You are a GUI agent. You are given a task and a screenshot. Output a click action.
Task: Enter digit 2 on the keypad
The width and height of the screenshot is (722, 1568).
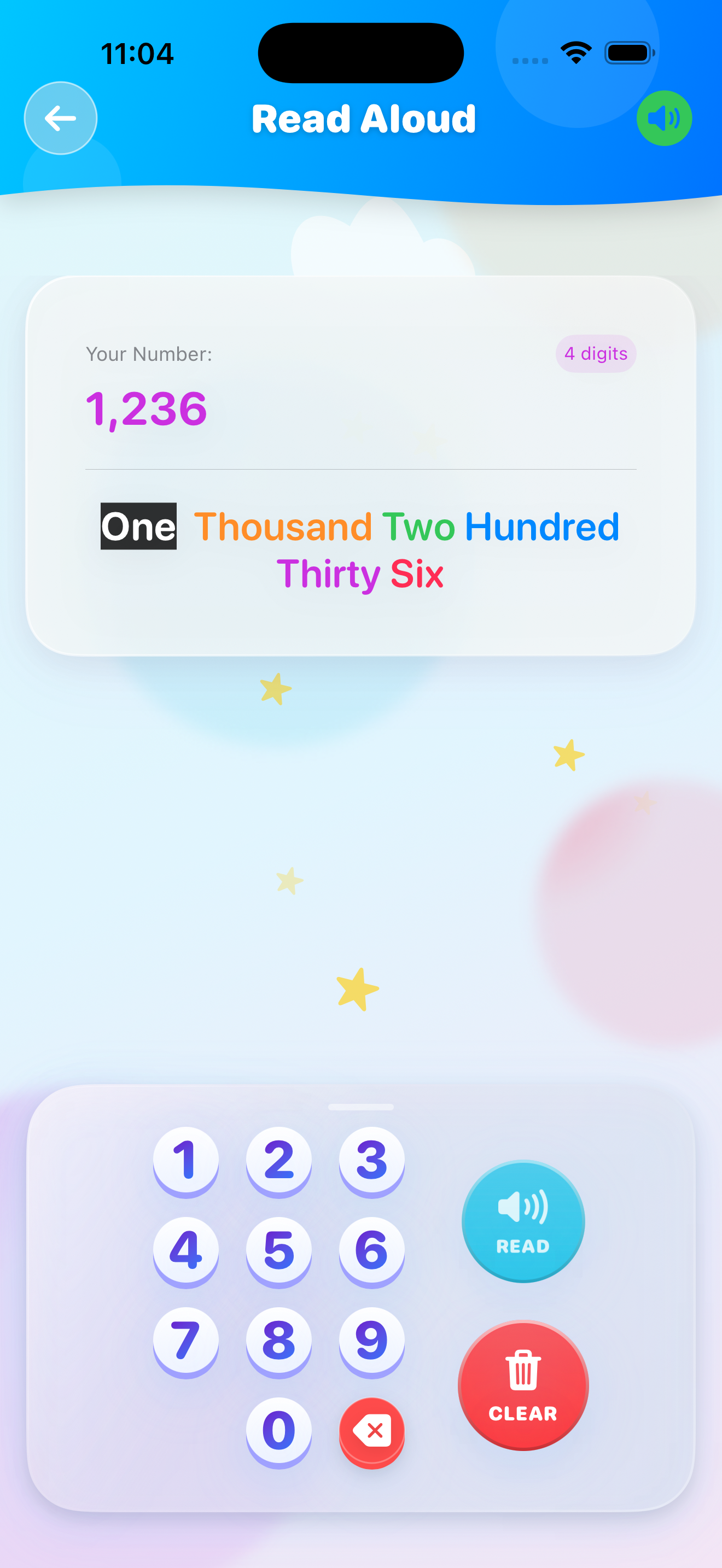click(x=279, y=1160)
